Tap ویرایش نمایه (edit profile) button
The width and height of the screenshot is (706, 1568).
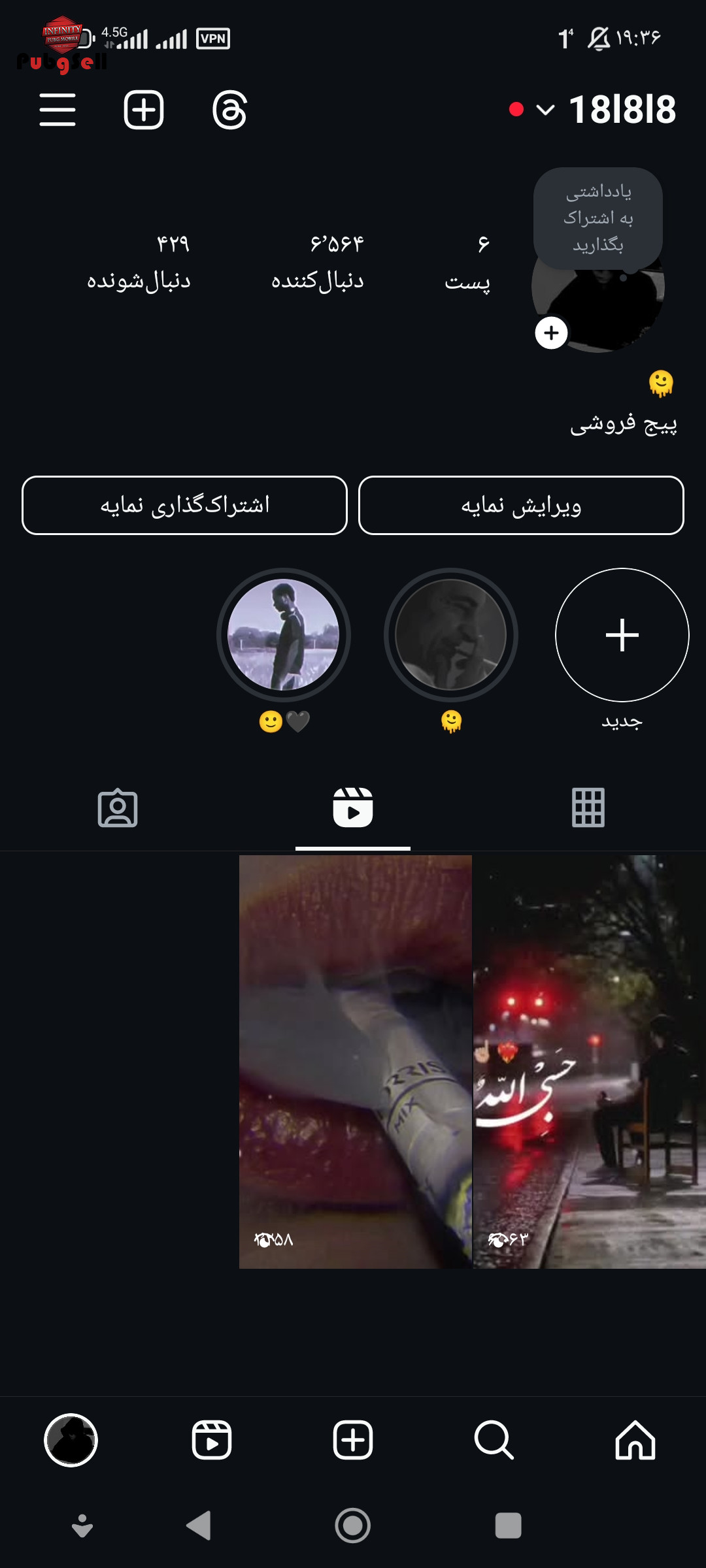pyautogui.click(x=521, y=506)
